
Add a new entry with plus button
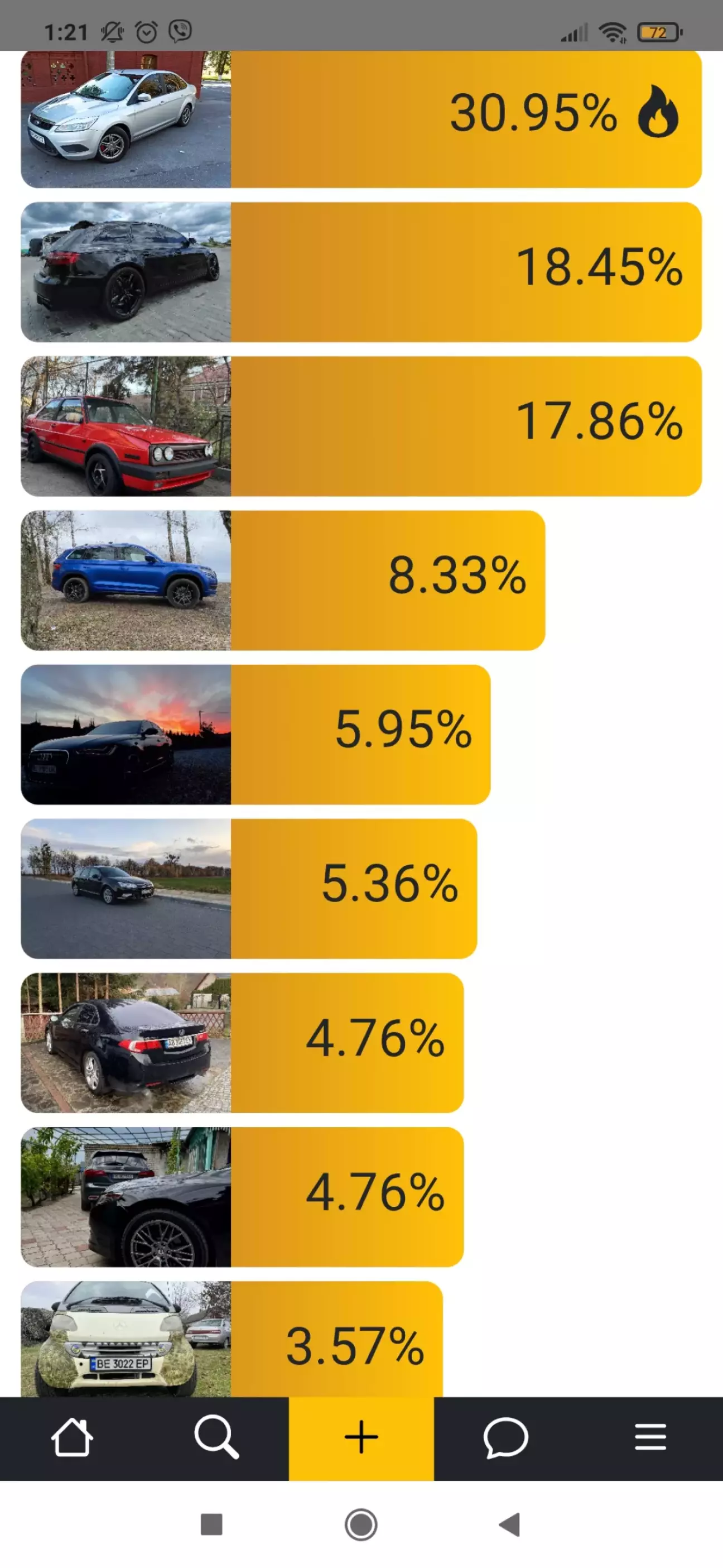point(361,1438)
